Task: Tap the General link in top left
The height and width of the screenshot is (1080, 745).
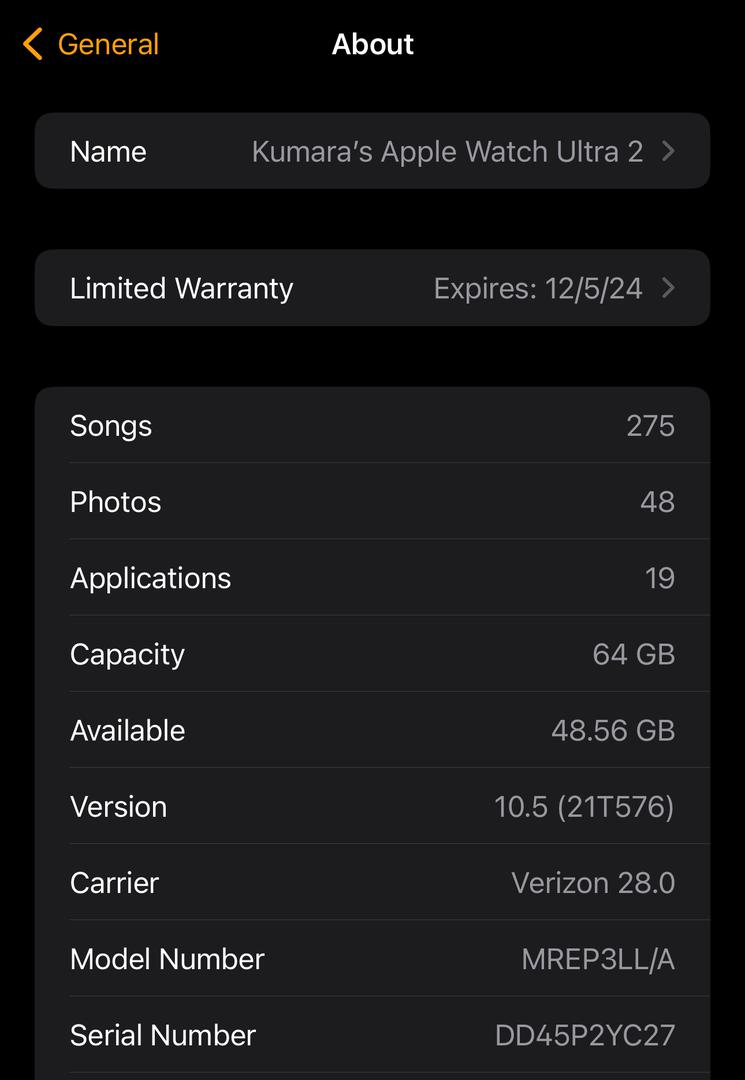Action: pos(107,44)
